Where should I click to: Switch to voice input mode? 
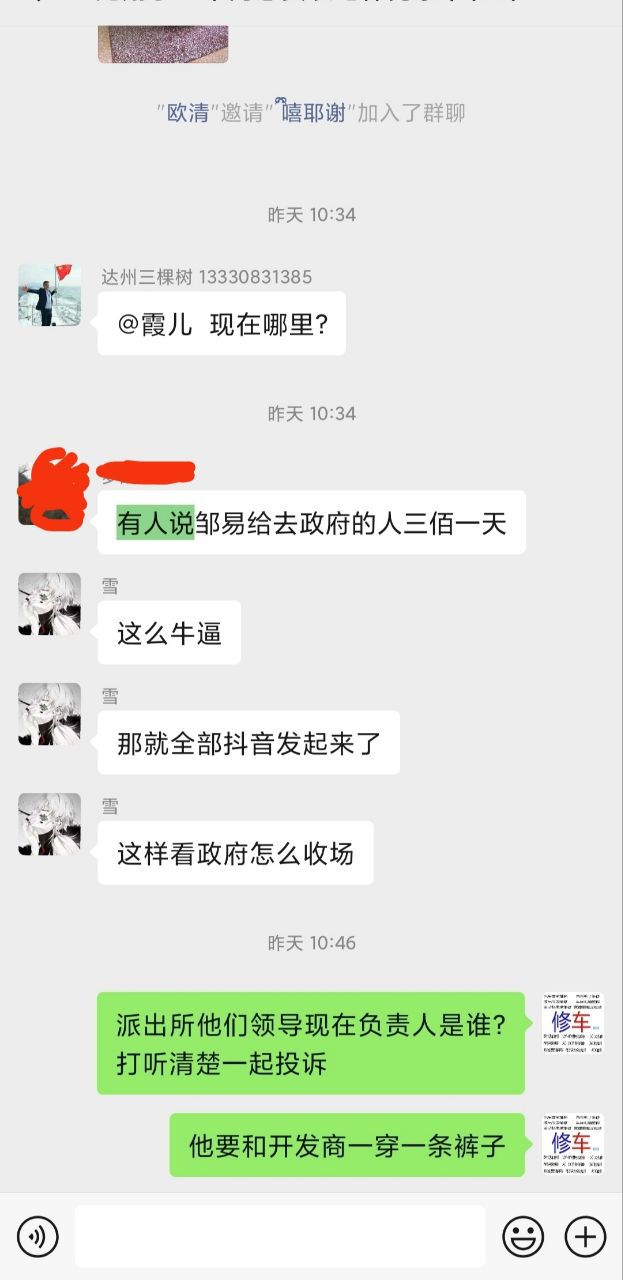[x=38, y=1237]
